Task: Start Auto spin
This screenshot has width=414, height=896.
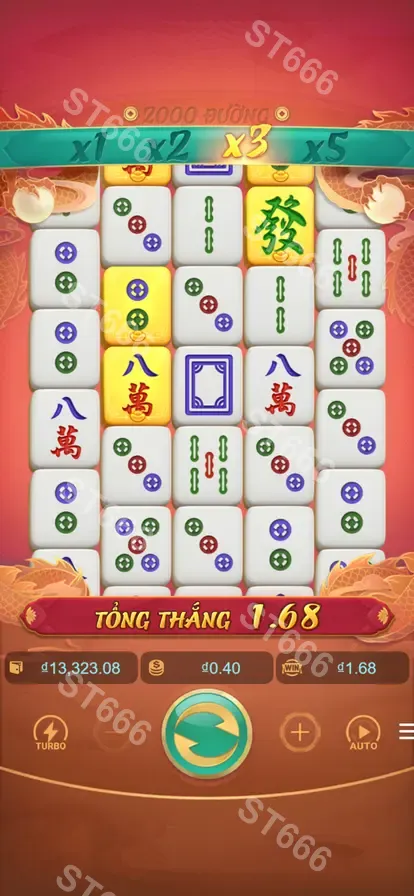Action: (x=363, y=733)
